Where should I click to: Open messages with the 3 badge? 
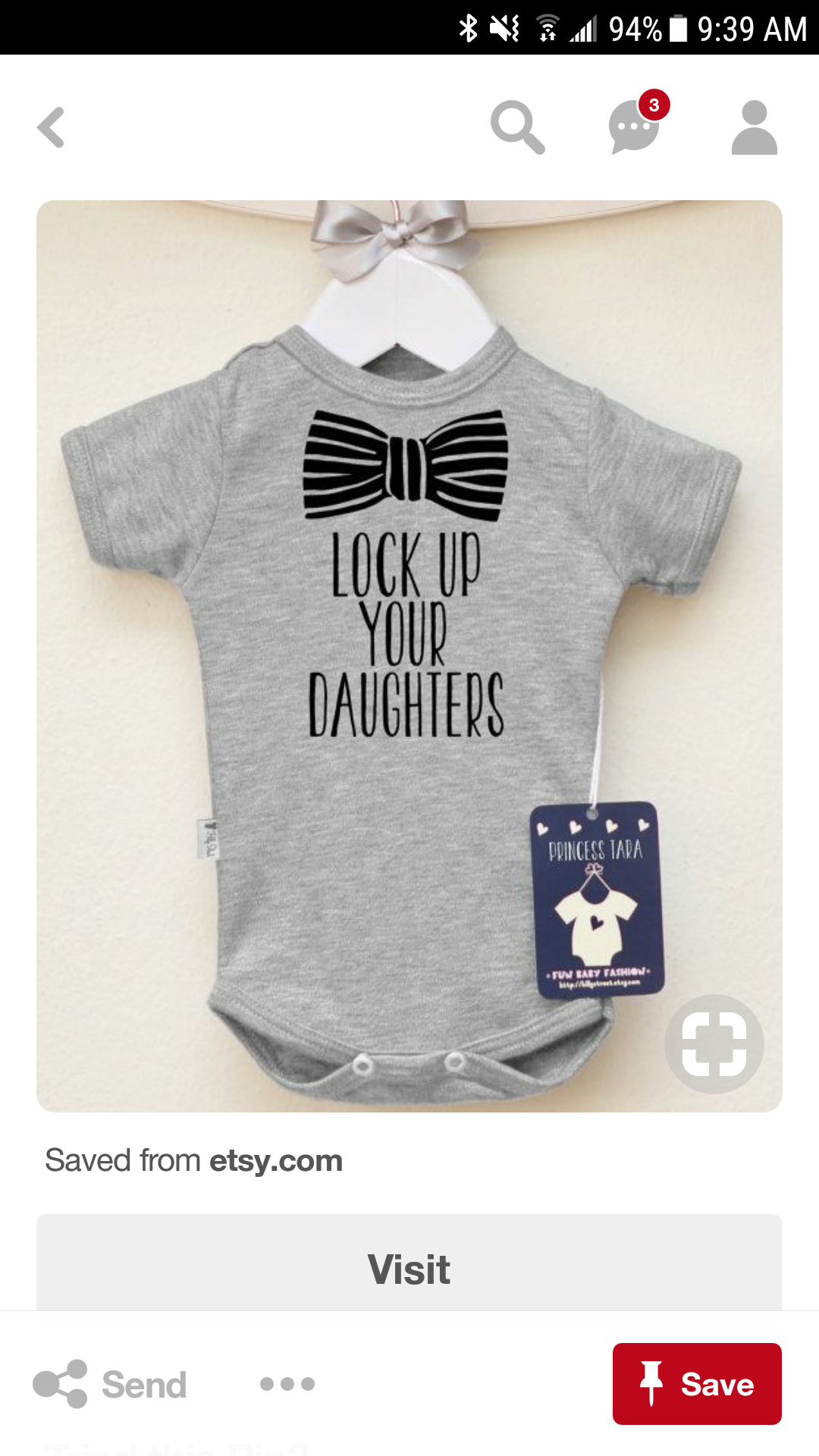pyautogui.click(x=635, y=126)
